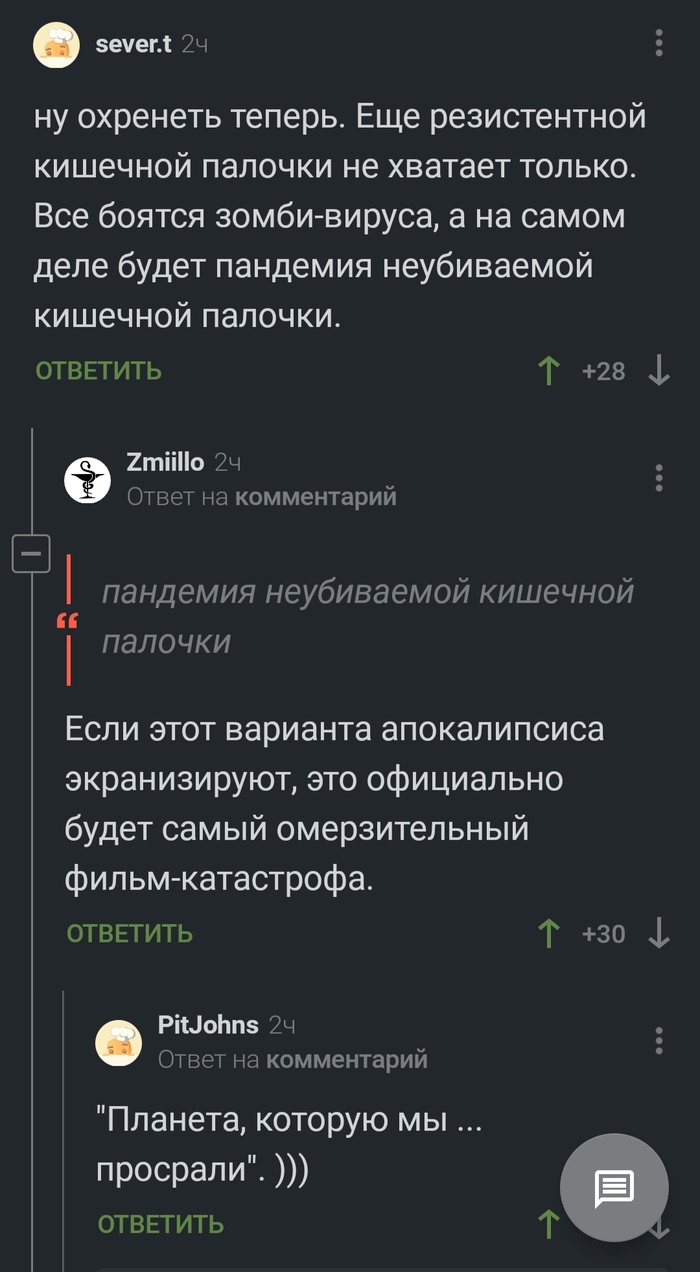The width and height of the screenshot is (700, 1272).
Task: Collapse the reply thread with minus box
Action: [31, 553]
